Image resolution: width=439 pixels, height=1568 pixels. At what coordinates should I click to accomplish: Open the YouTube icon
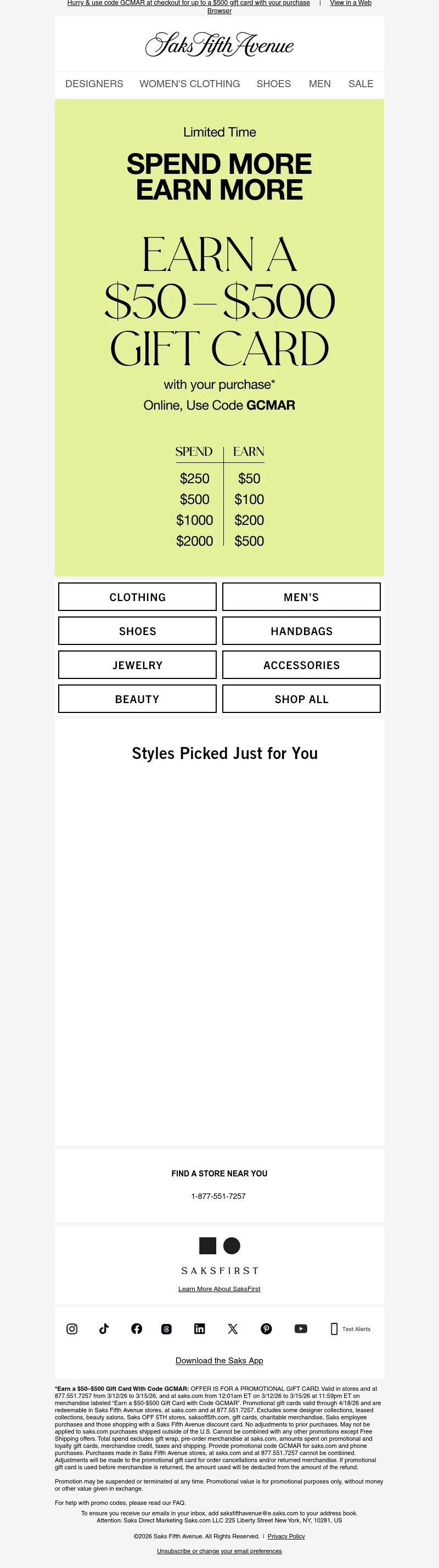[x=301, y=1329]
